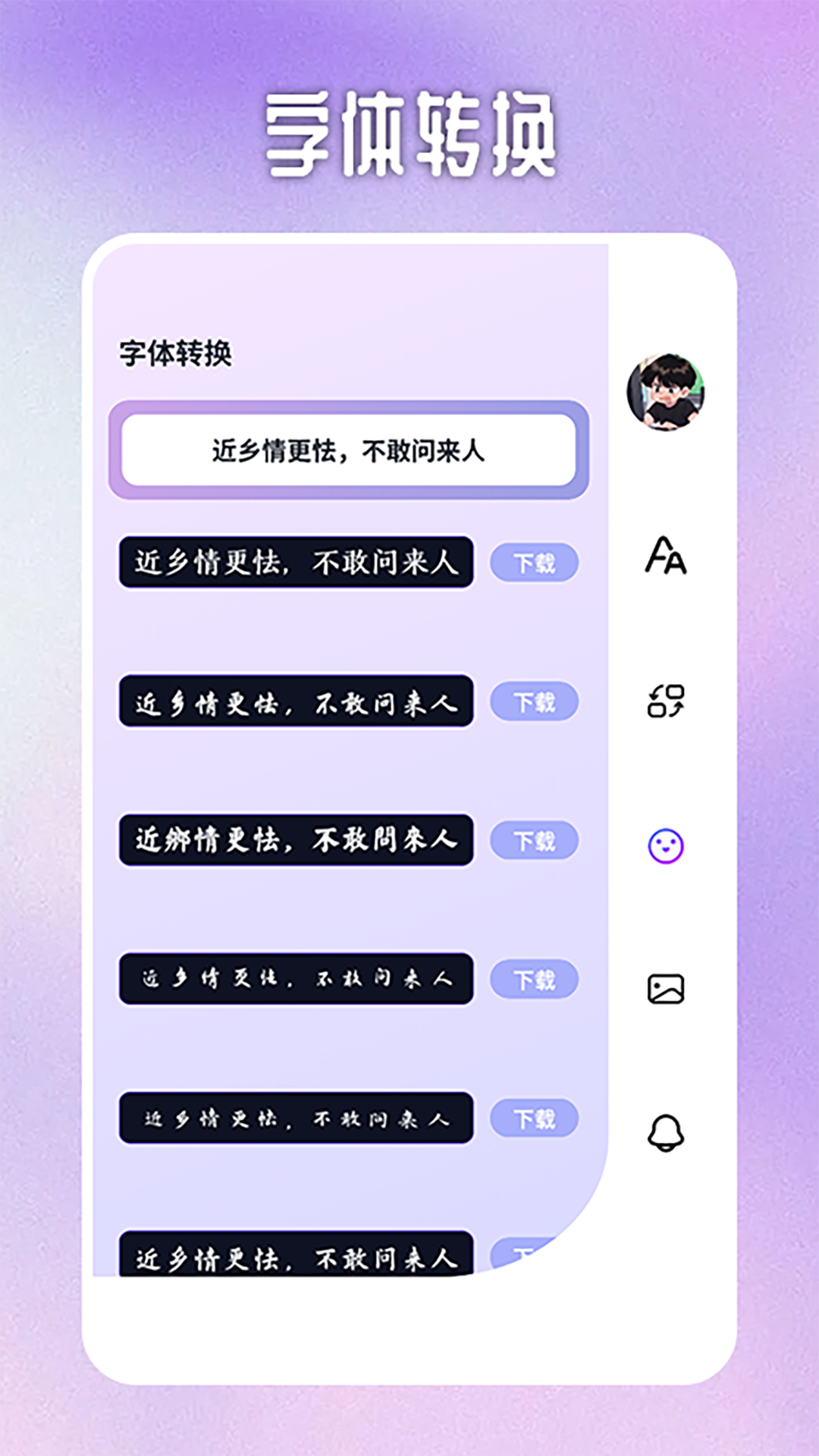This screenshot has width=819, height=1456.
Task: Download the cursive fourth font style
Action: tap(533, 980)
